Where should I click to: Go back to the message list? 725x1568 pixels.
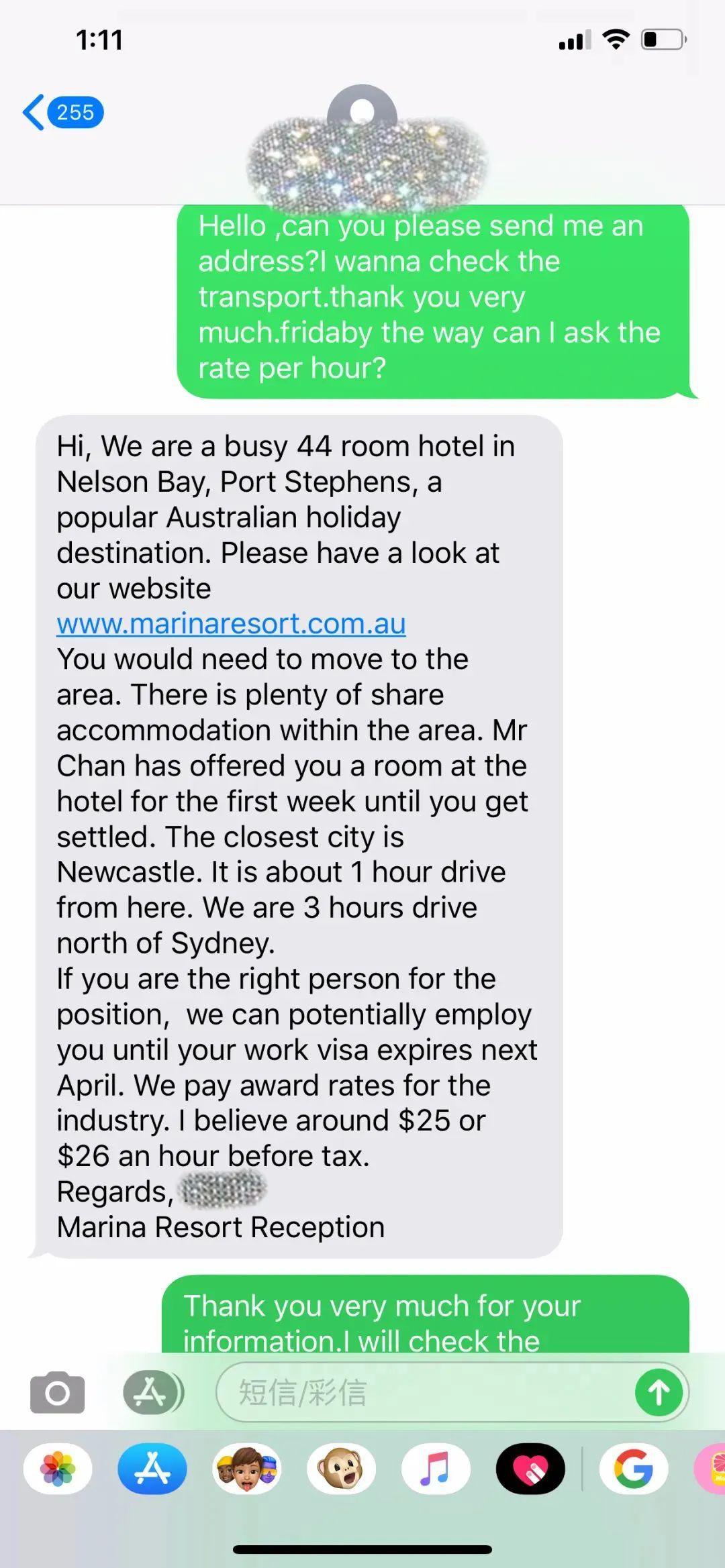tap(62, 112)
